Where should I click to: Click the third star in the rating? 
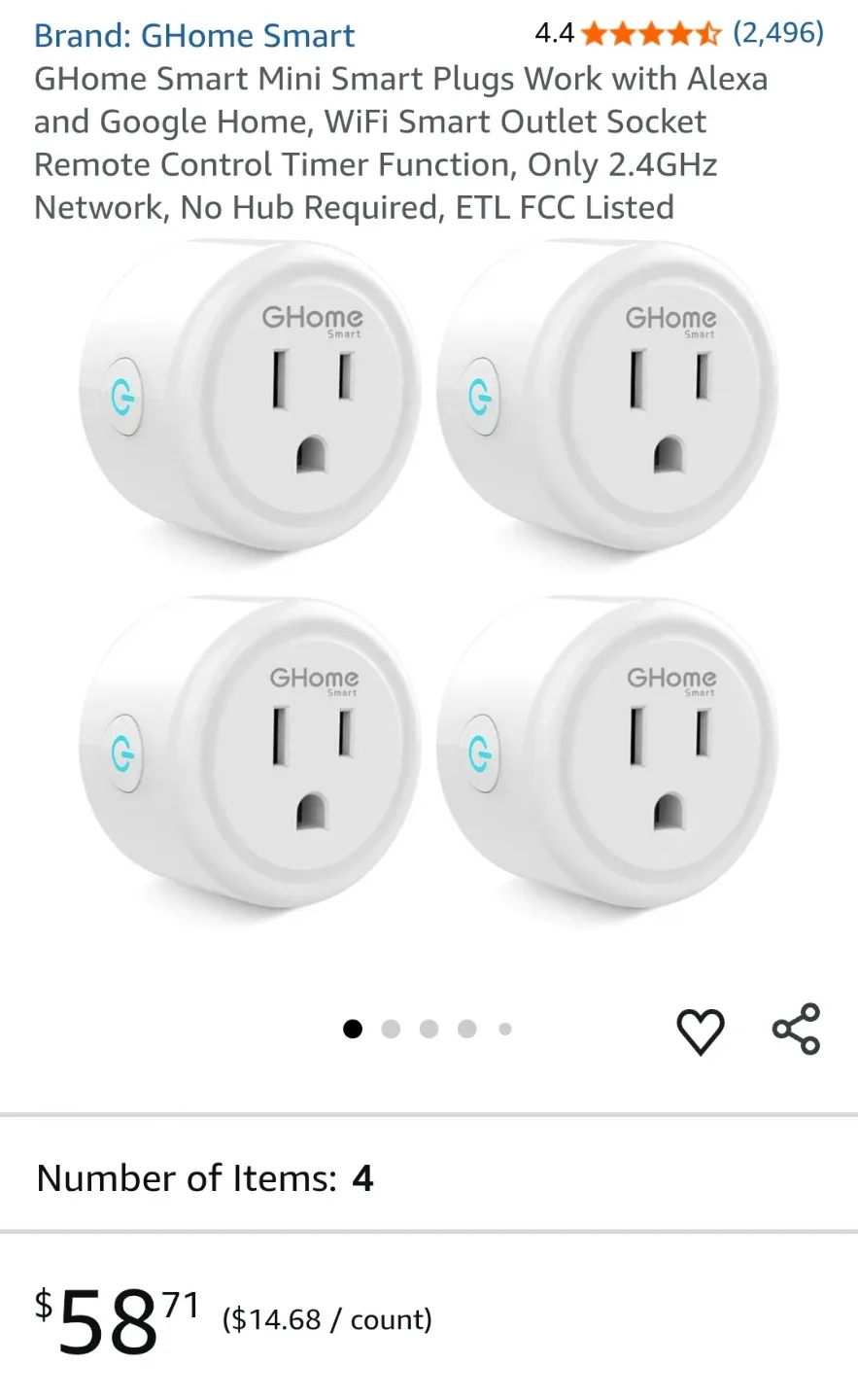coord(652,34)
